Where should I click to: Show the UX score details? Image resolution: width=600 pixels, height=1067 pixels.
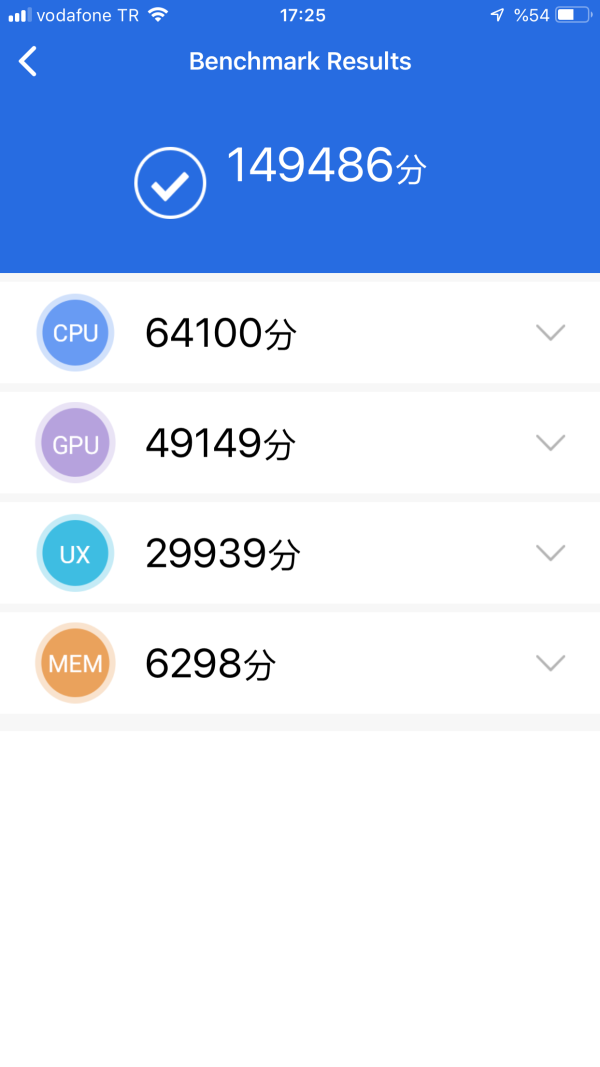click(550, 553)
